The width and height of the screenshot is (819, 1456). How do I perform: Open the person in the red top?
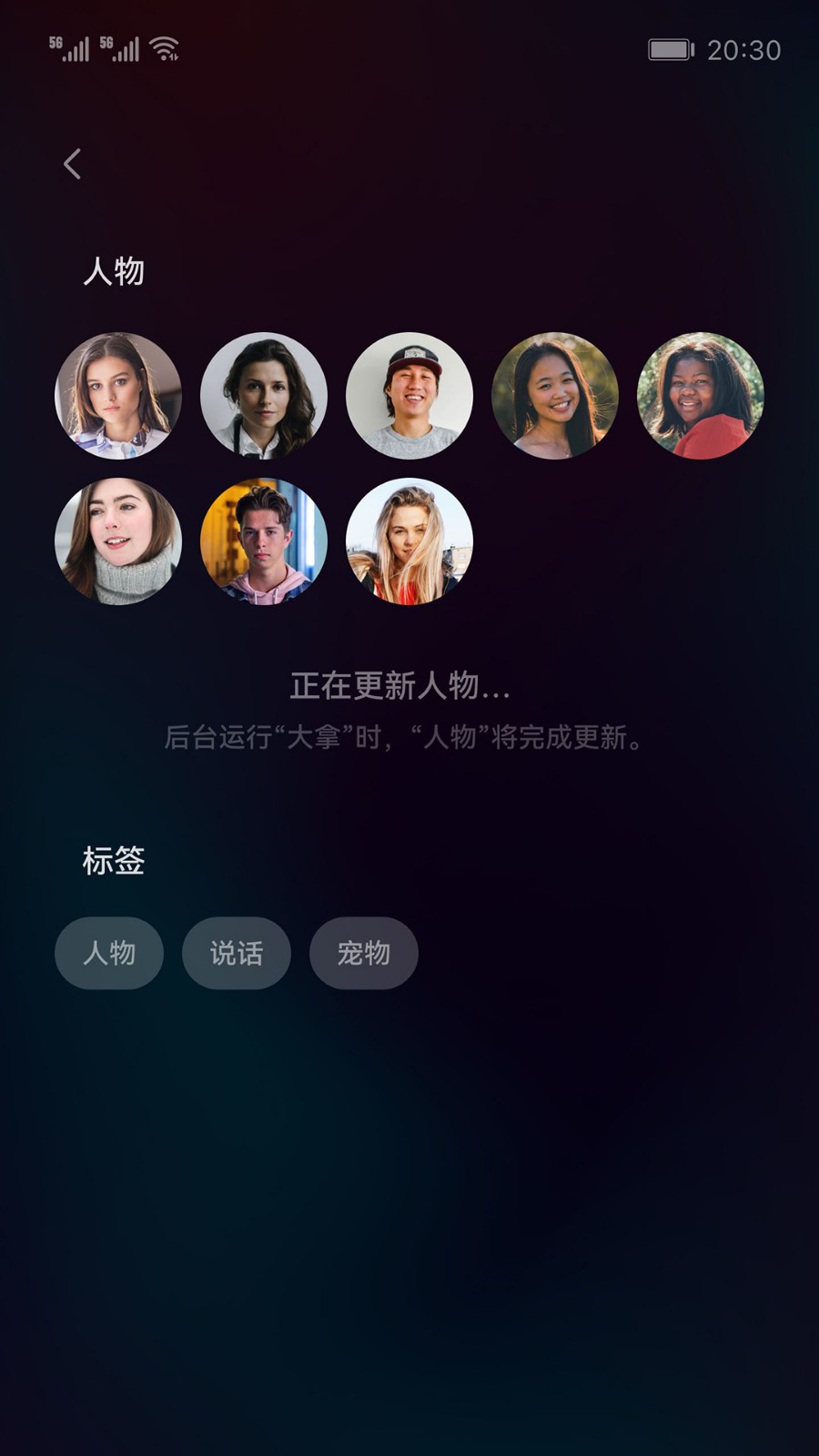pyautogui.click(x=701, y=396)
